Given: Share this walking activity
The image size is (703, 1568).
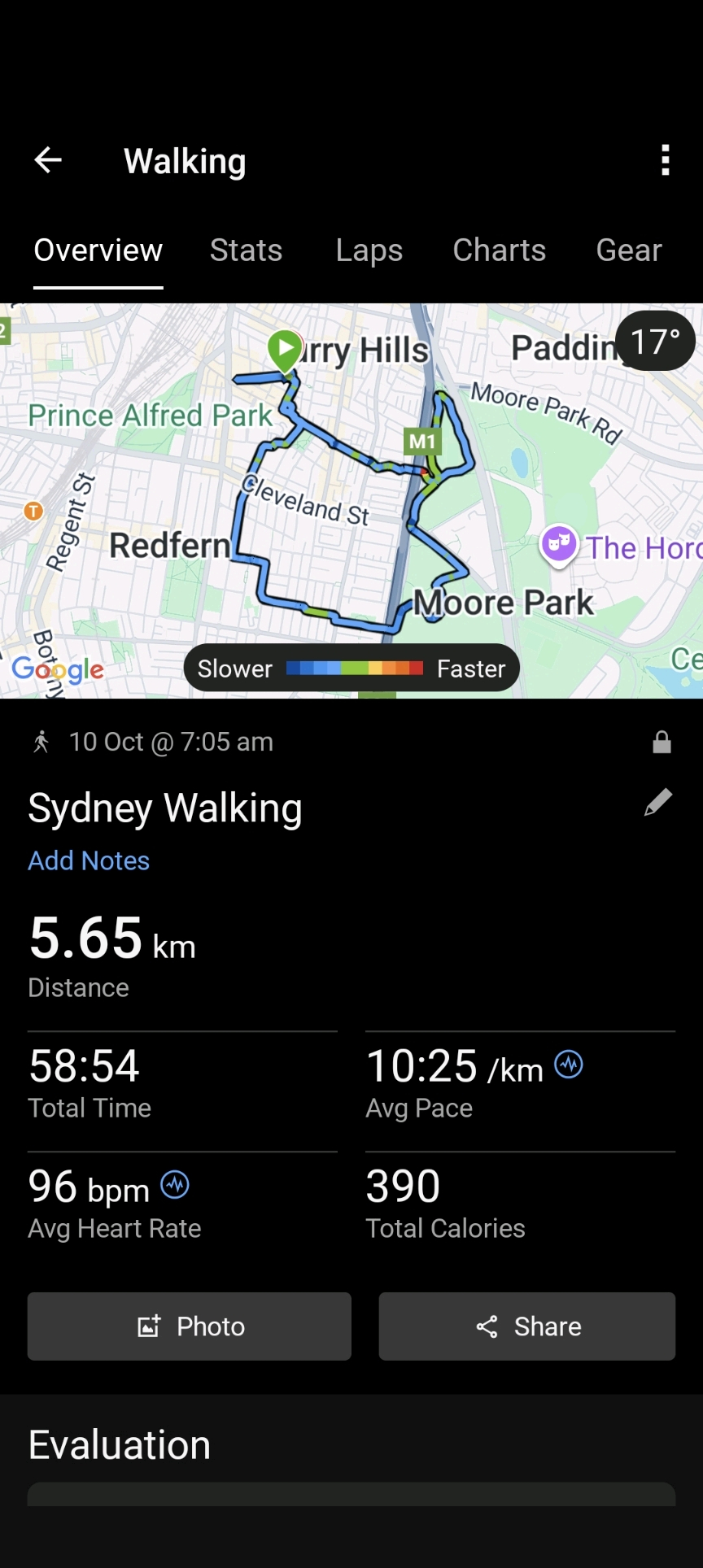Looking at the screenshot, I should pos(527,1326).
